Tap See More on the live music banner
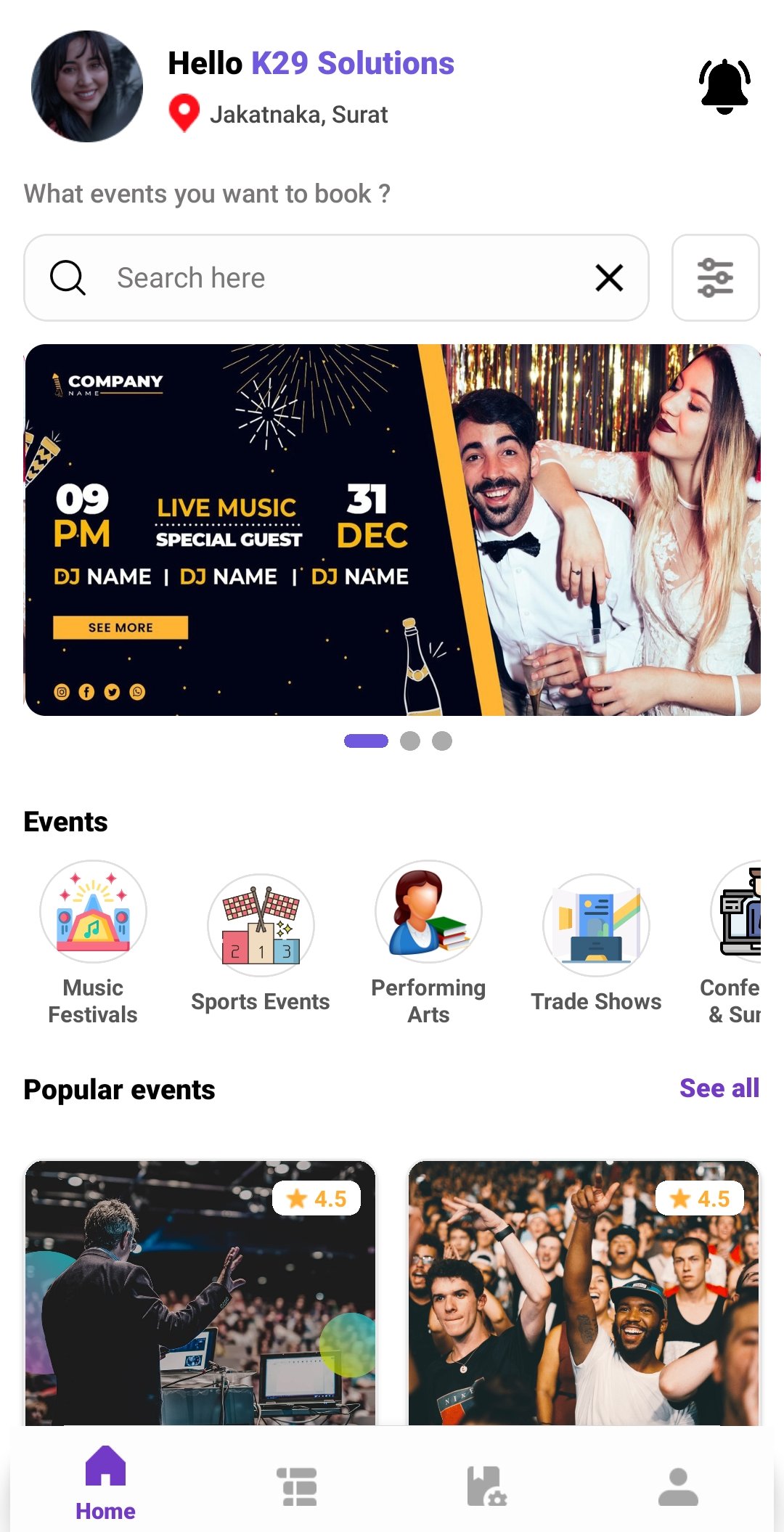Screen dimensions: 784x1532 point(118,627)
